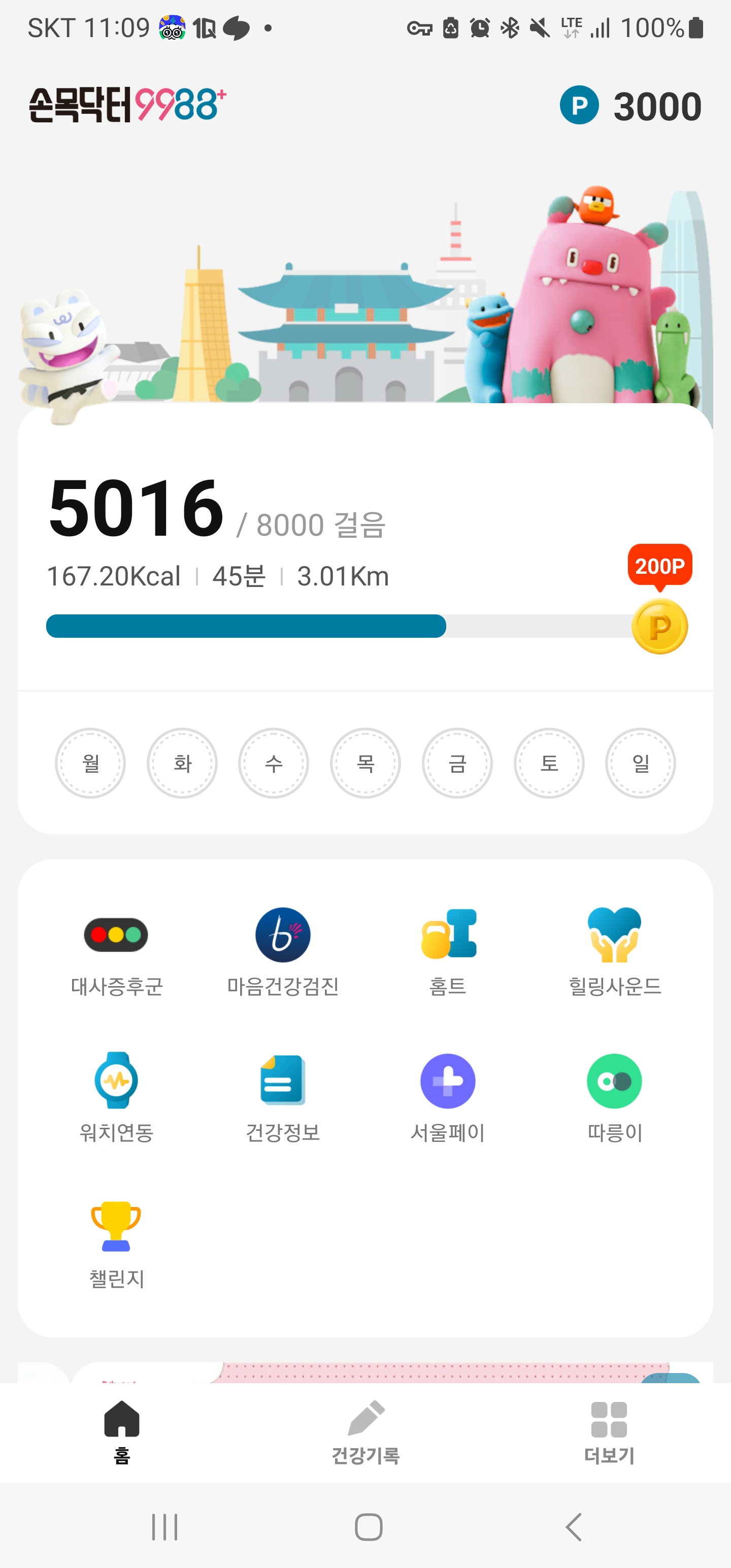Switch to the 더보기 tab
This screenshot has height=1568, width=731.
609,1431
